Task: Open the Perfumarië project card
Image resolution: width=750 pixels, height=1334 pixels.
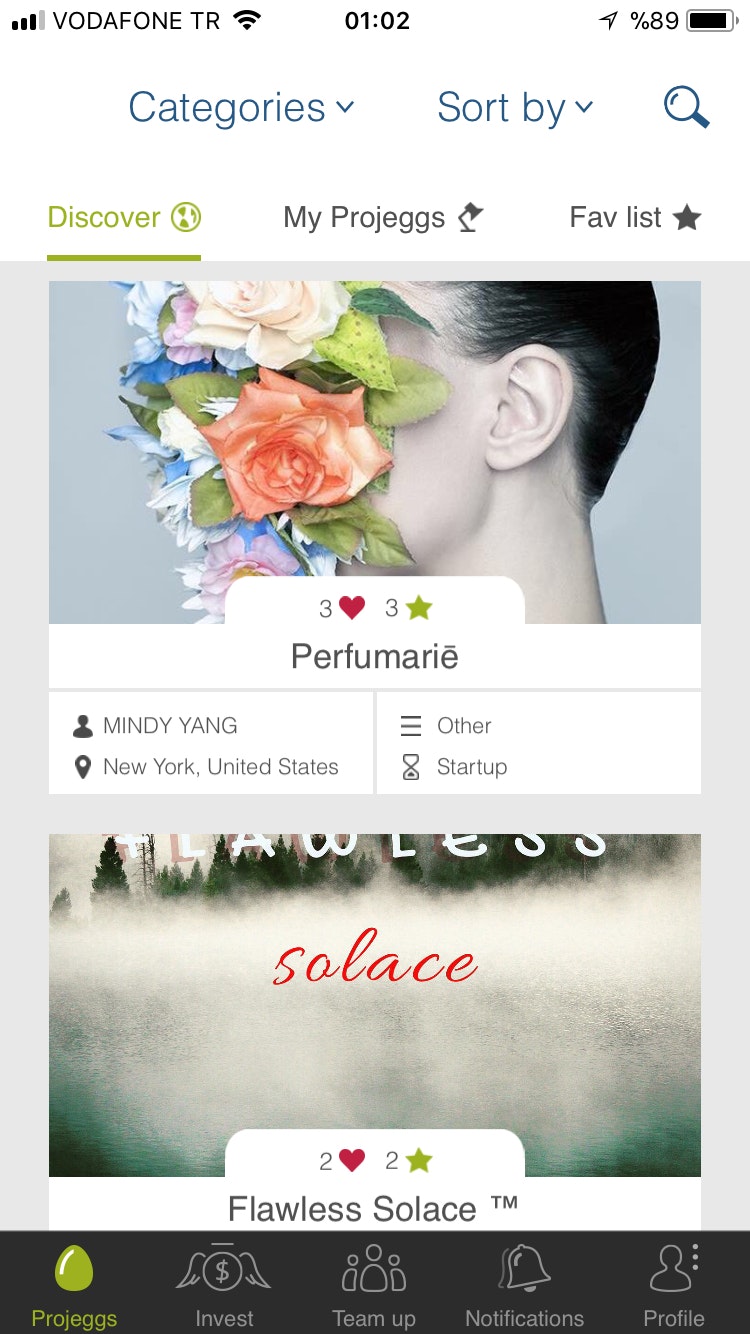Action: [x=374, y=452]
